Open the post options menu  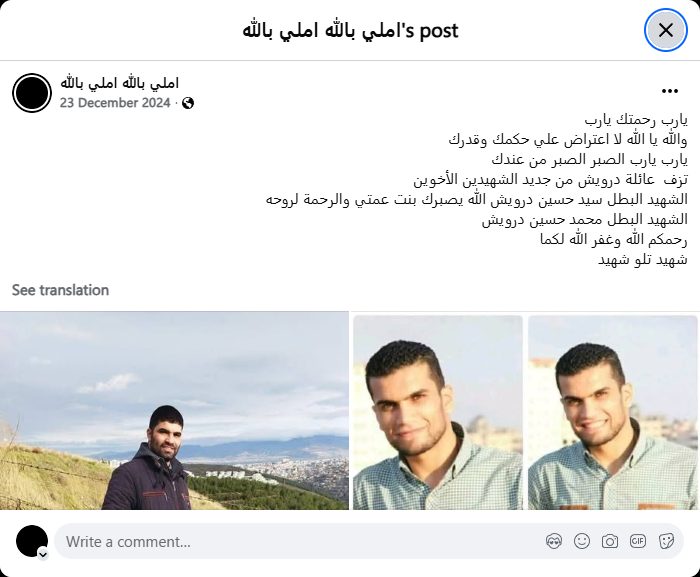click(670, 91)
